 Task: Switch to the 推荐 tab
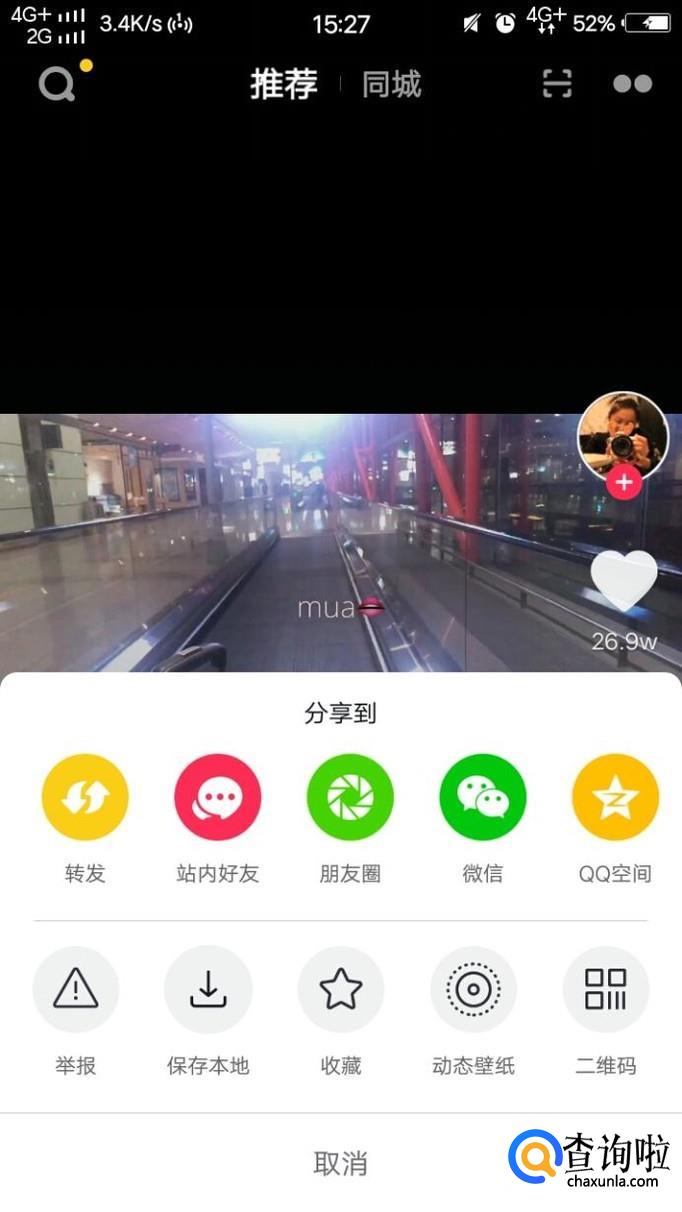click(283, 85)
